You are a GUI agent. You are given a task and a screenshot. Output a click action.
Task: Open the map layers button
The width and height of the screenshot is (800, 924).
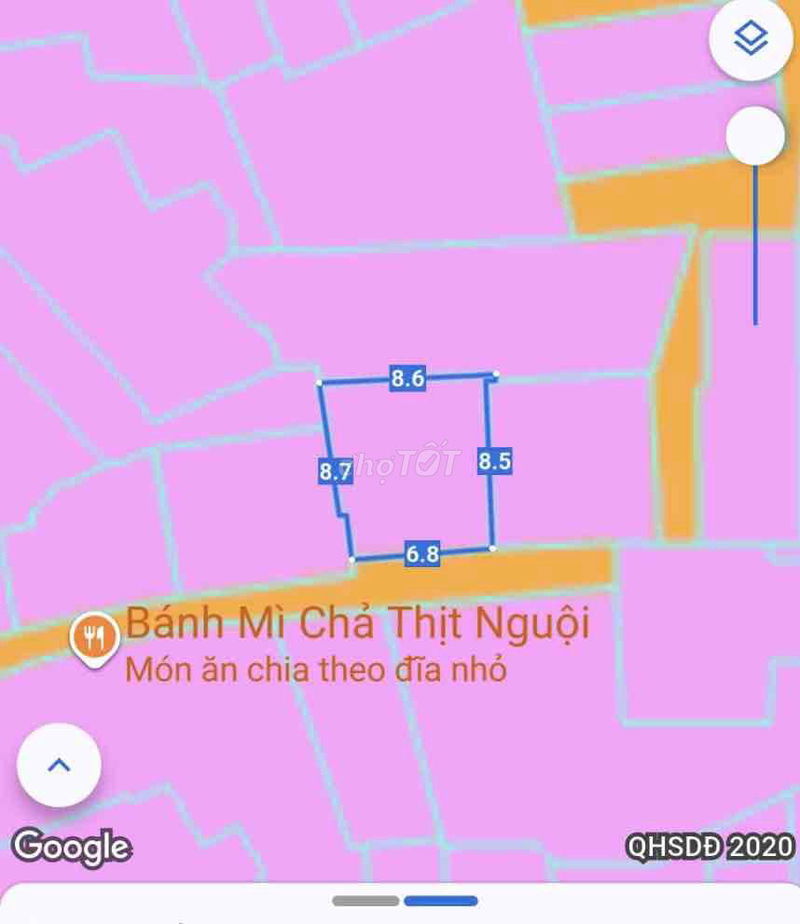750,40
